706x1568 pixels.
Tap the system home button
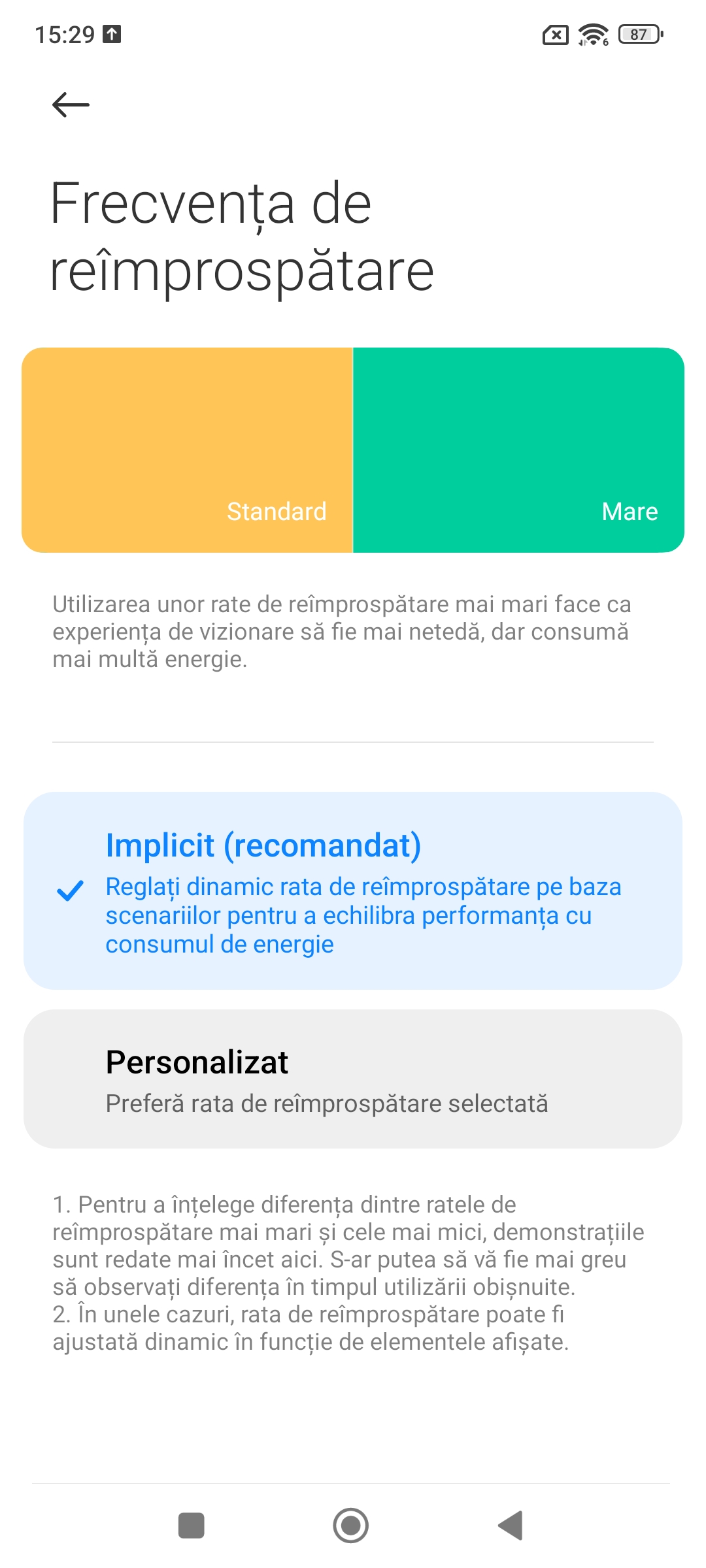click(351, 1526)
